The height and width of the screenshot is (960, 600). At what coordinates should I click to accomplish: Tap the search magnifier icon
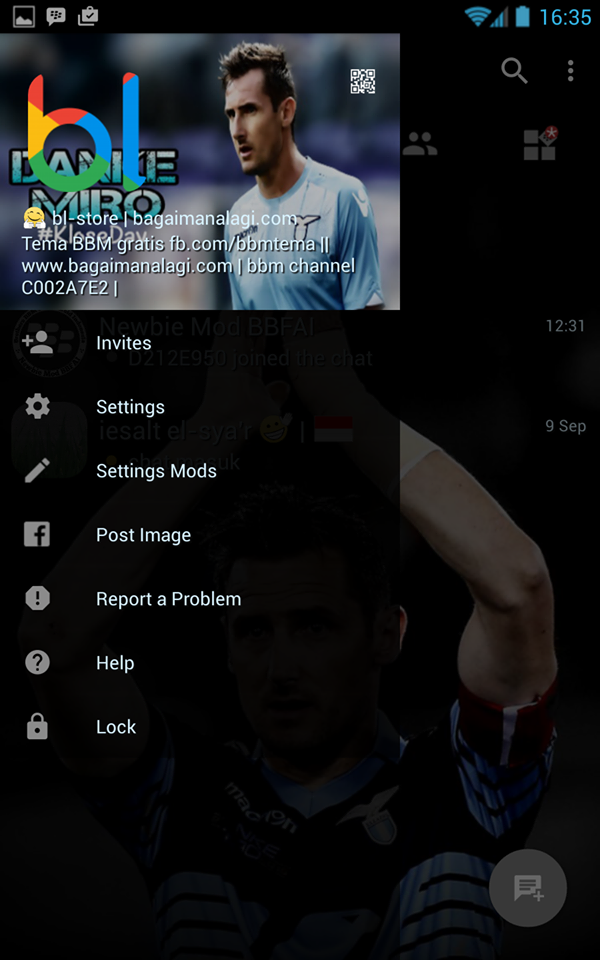514,71
